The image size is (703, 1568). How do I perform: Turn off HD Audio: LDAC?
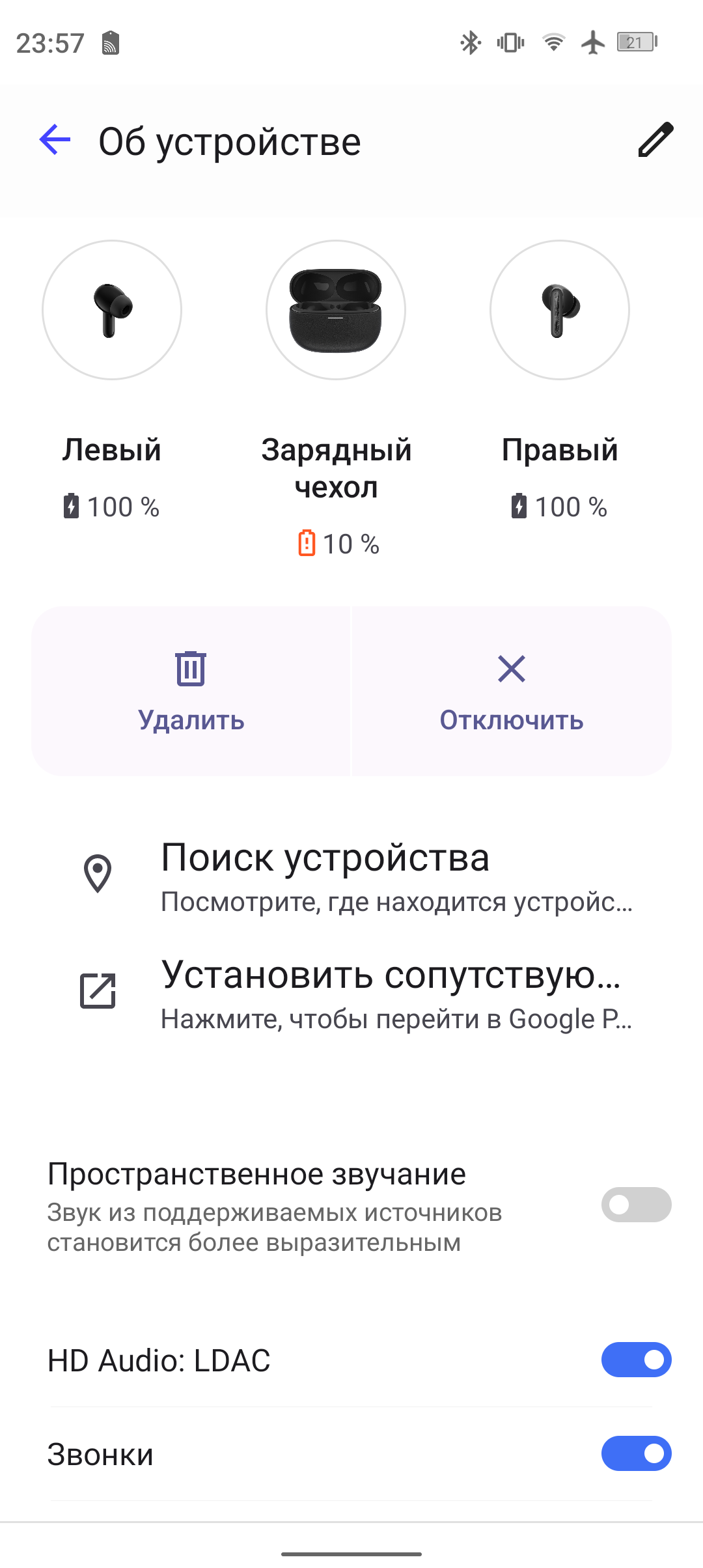point(636,1360)
